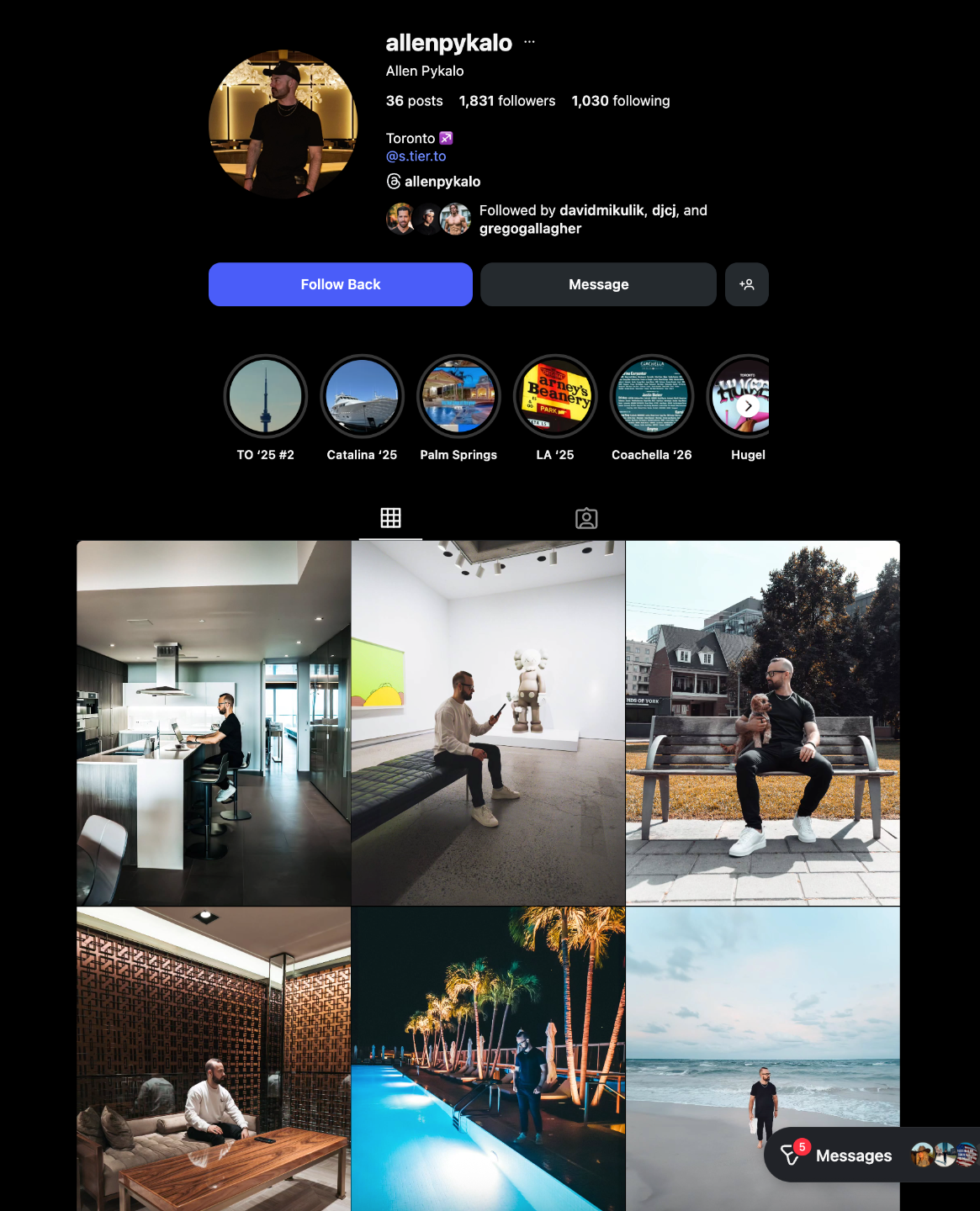Switch to the tagged photos tab
The width and height of the screenshot is (980, 1211).
pos(586,518)
